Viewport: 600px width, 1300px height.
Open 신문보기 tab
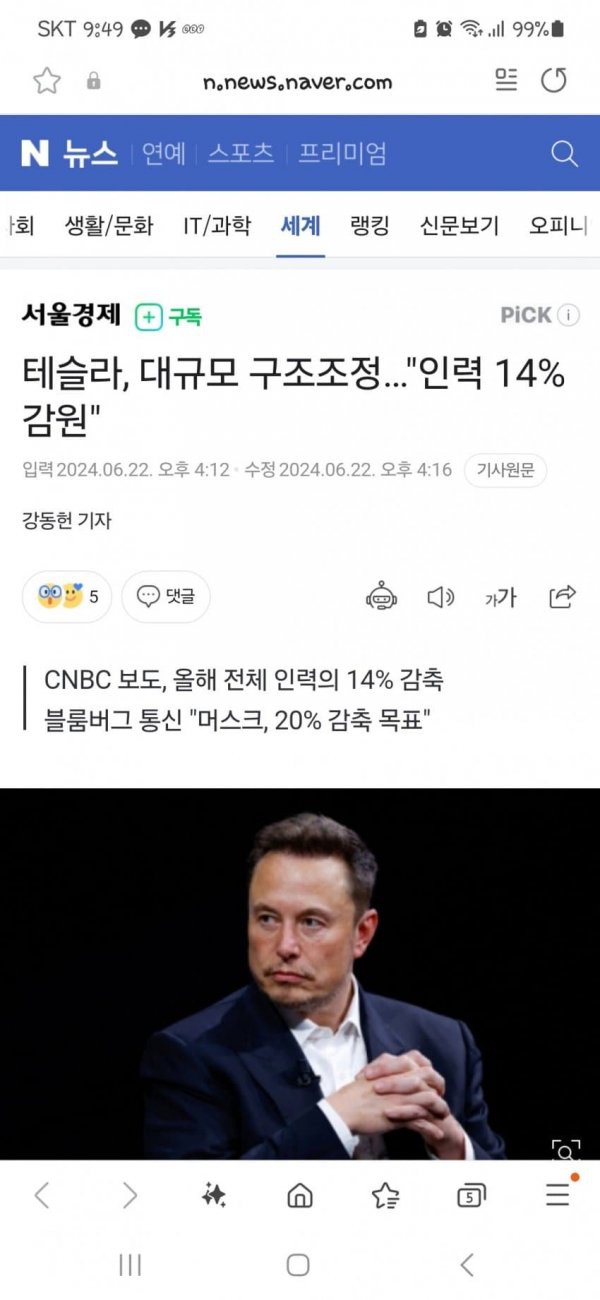click(459, 226)
